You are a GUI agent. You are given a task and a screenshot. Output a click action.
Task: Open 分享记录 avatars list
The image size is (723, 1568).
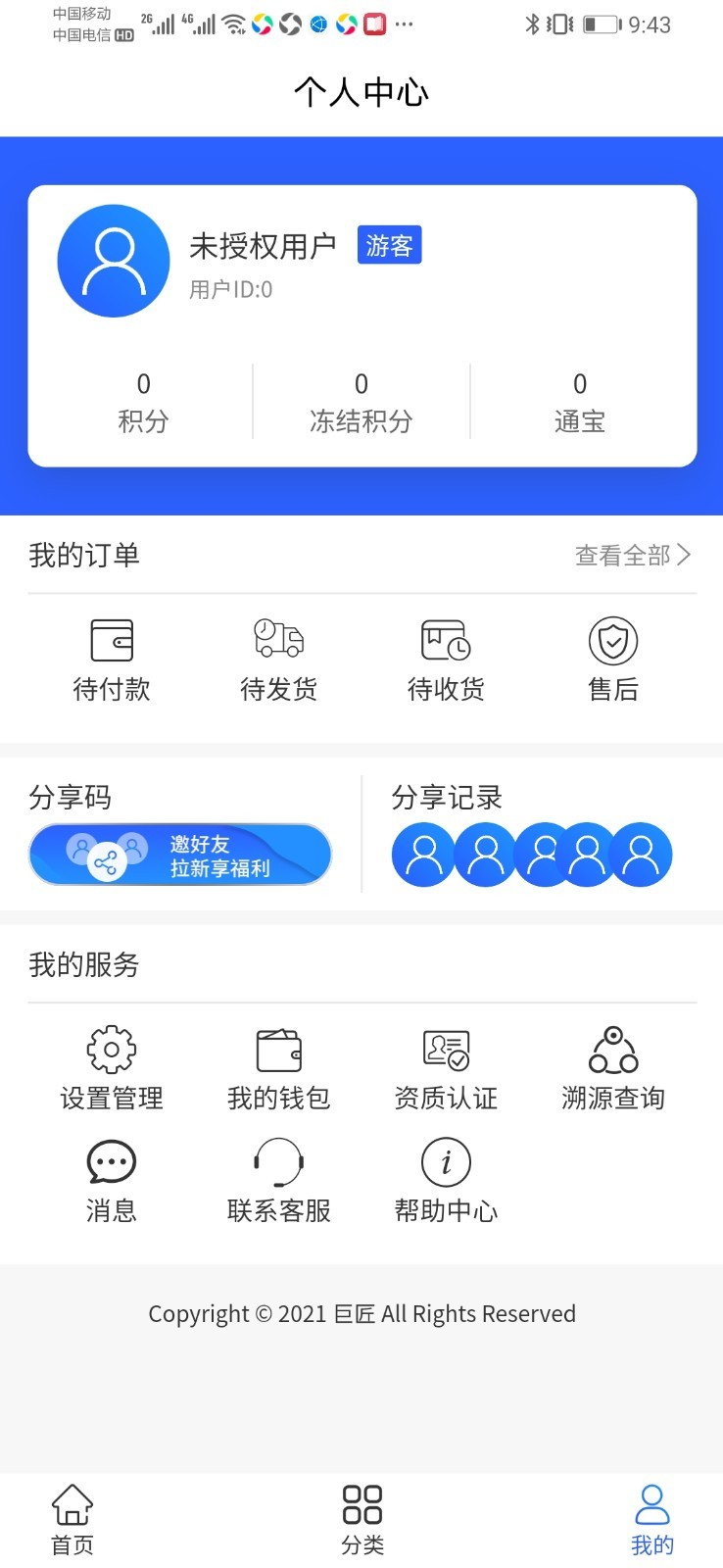point(532,855)
